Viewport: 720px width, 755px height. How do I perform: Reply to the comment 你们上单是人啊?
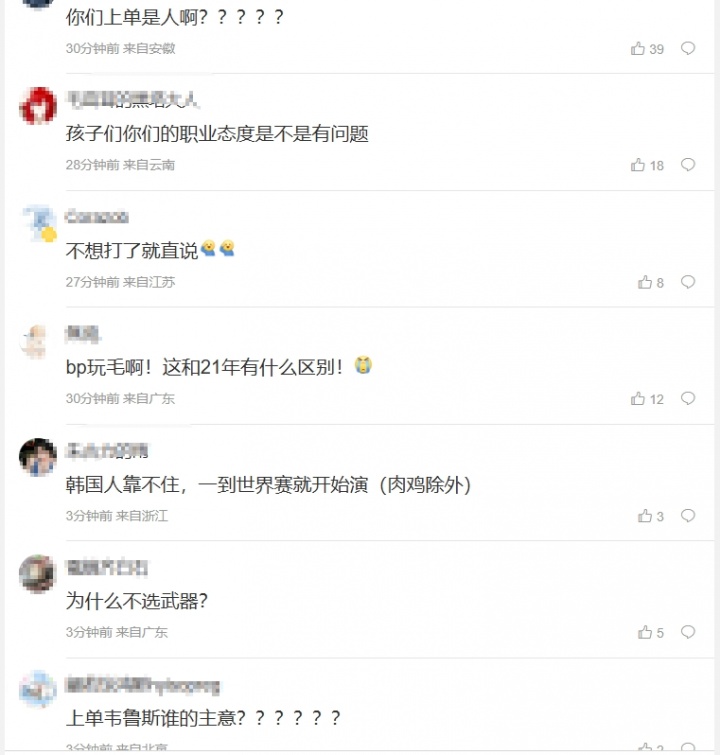coord(688,49)
